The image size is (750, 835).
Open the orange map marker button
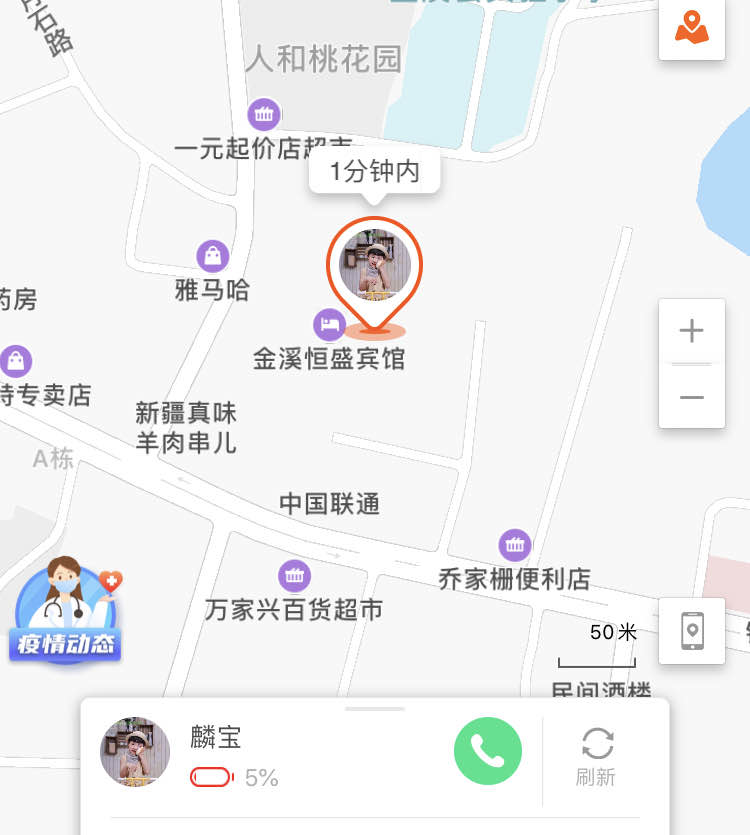click(691, 27)
